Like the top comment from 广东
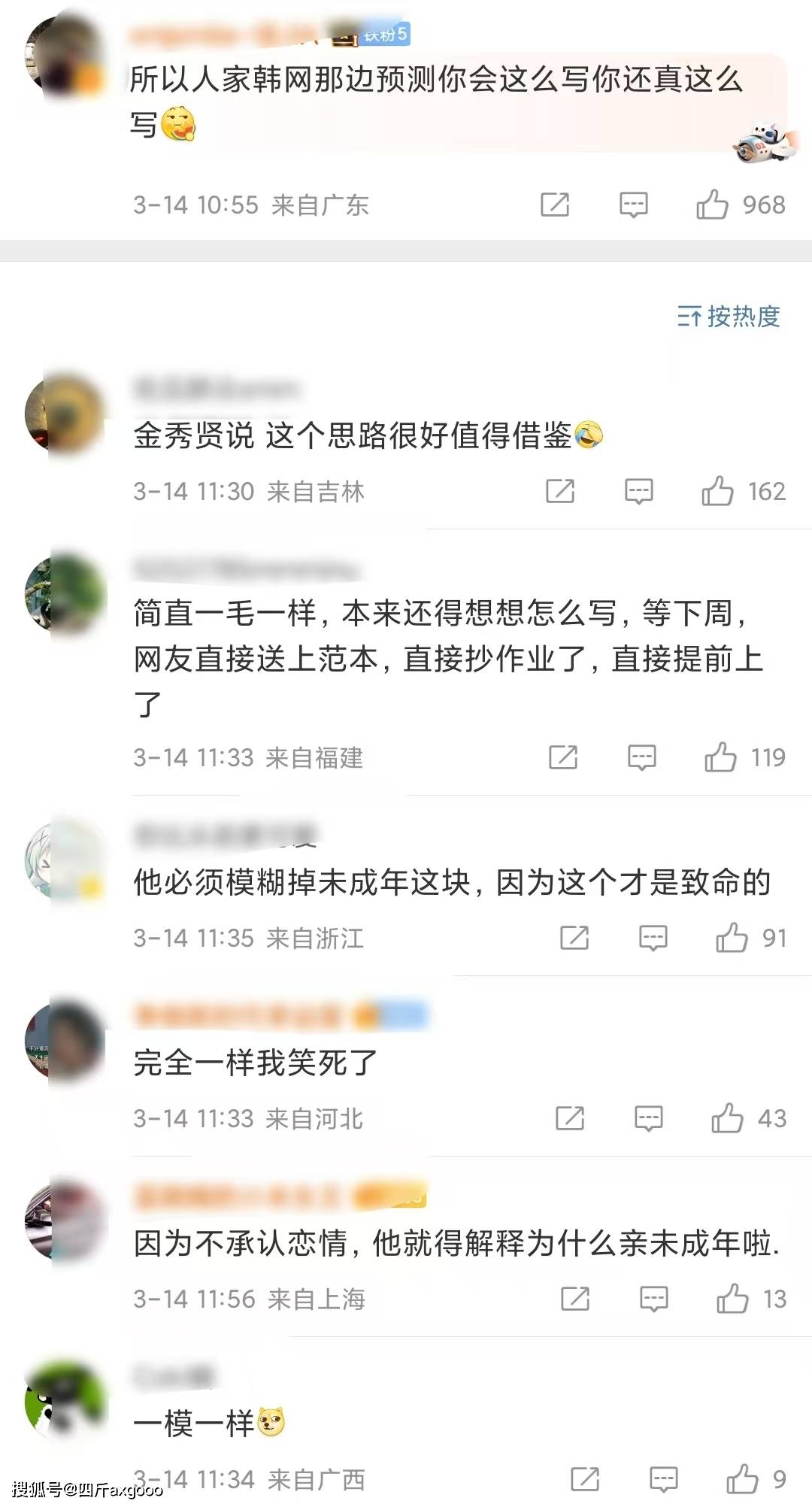The width and height of the screenshot is (812, 1507). point(712,205)
